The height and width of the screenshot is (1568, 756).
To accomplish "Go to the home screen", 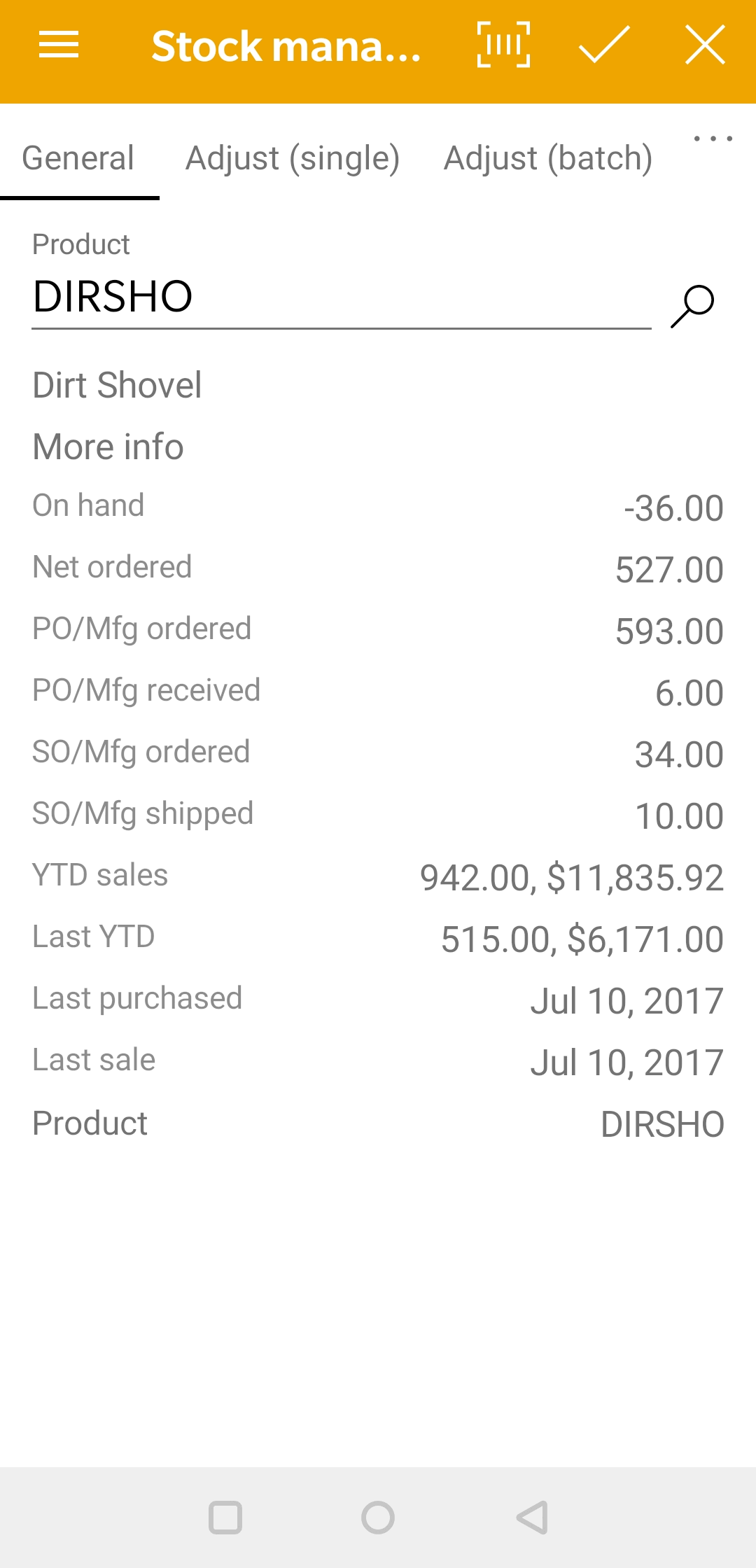I will [x=378, y=1518].
